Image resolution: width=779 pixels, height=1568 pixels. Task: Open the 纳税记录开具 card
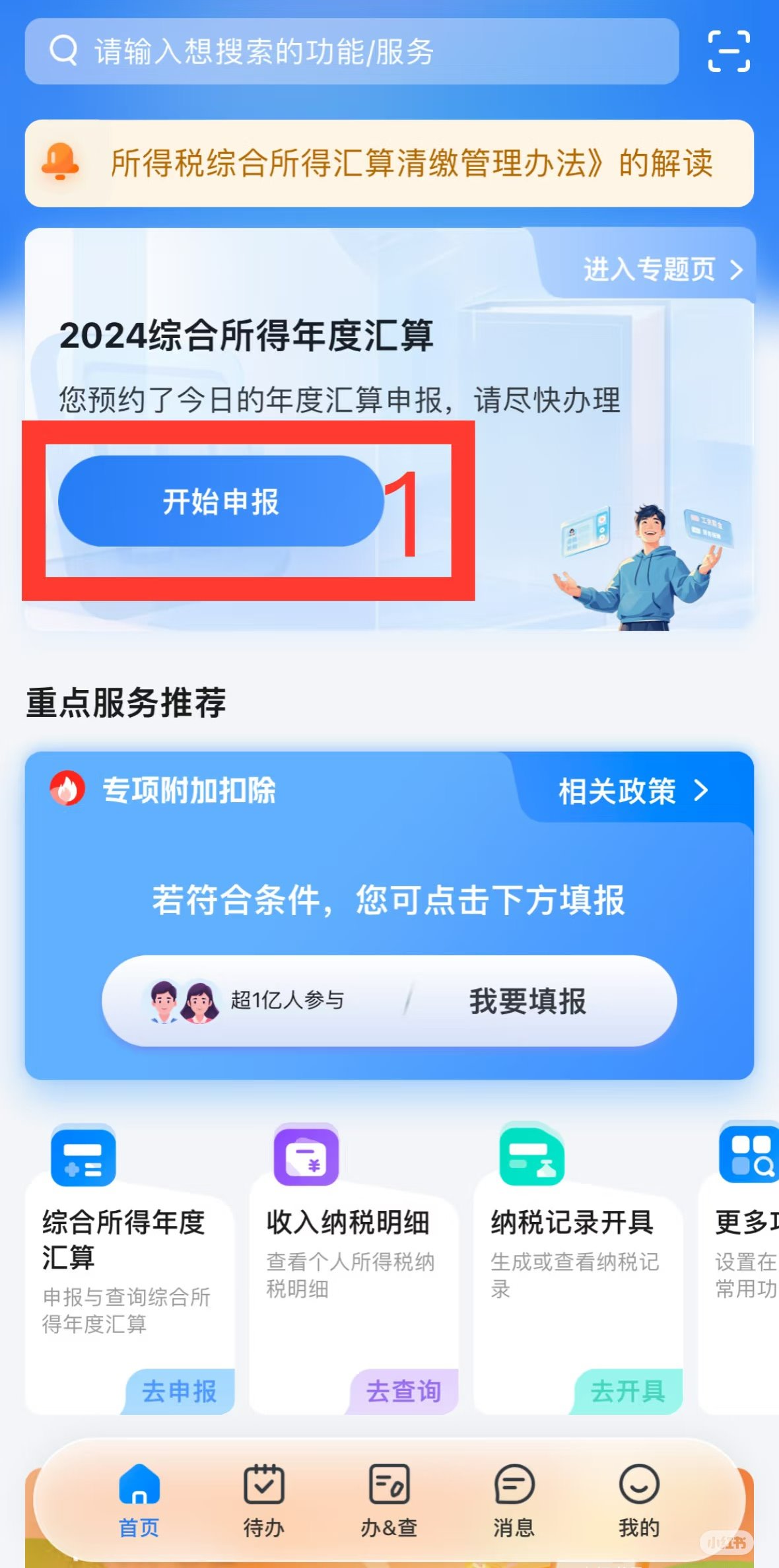tap(574, 1248)
